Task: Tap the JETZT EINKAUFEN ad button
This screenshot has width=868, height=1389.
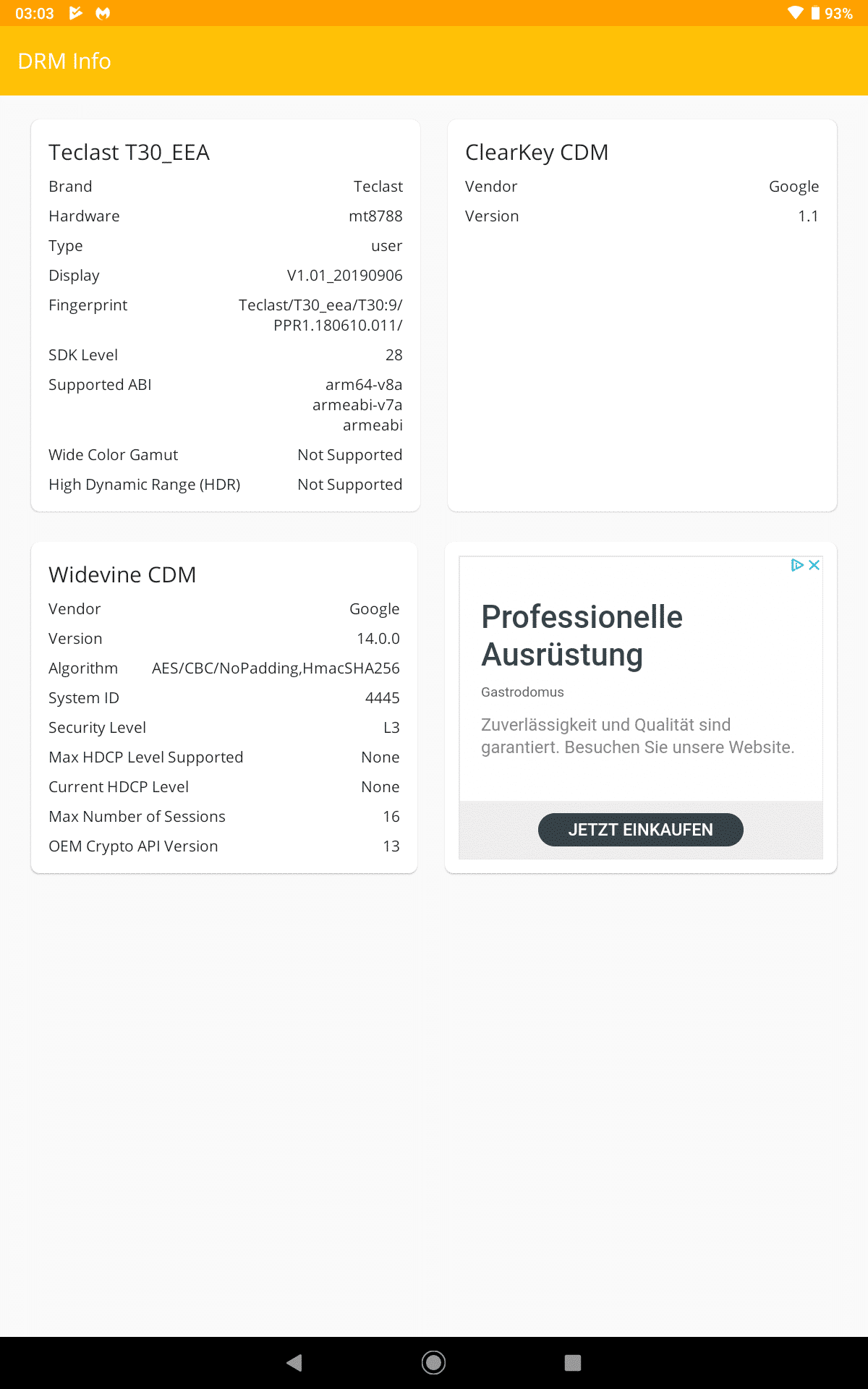Action: point(640,829)
